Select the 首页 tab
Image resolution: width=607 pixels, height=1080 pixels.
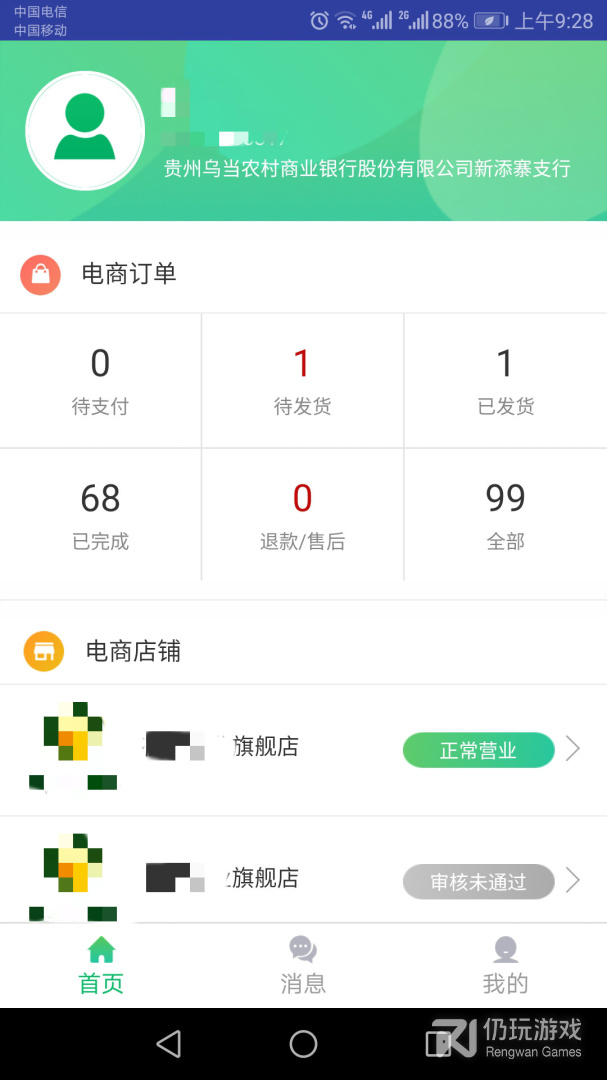click(101, 965)
